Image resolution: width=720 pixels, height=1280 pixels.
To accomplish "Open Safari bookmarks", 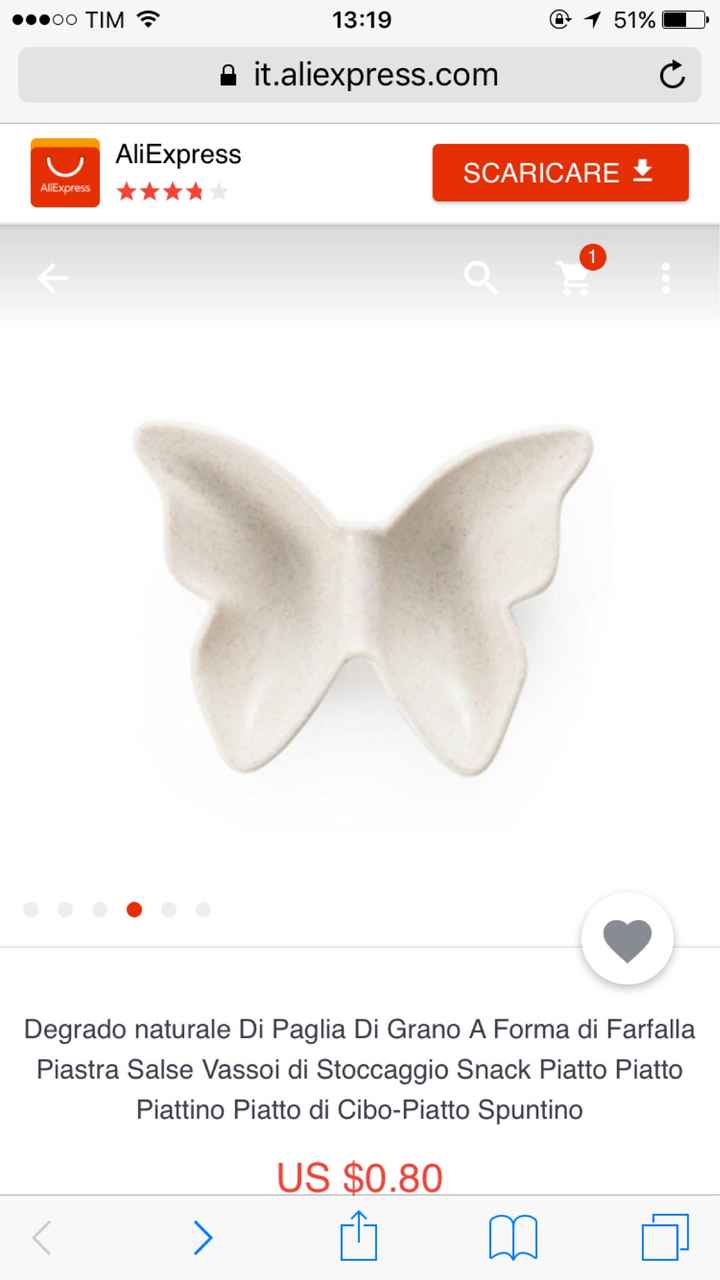I will click(513, 1238).
